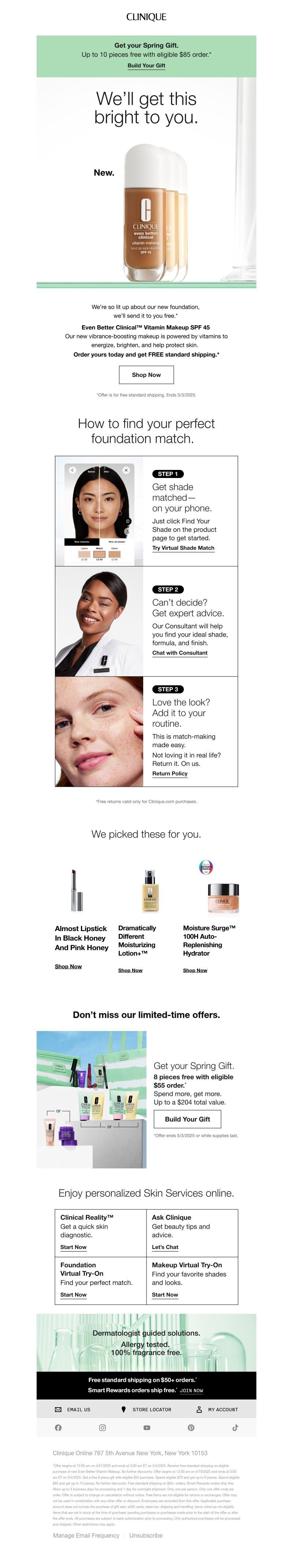This screenshot has height=1568, width=293.
Task: Open Clinique's Instagram icon
Action: (x=102, y=1428)
